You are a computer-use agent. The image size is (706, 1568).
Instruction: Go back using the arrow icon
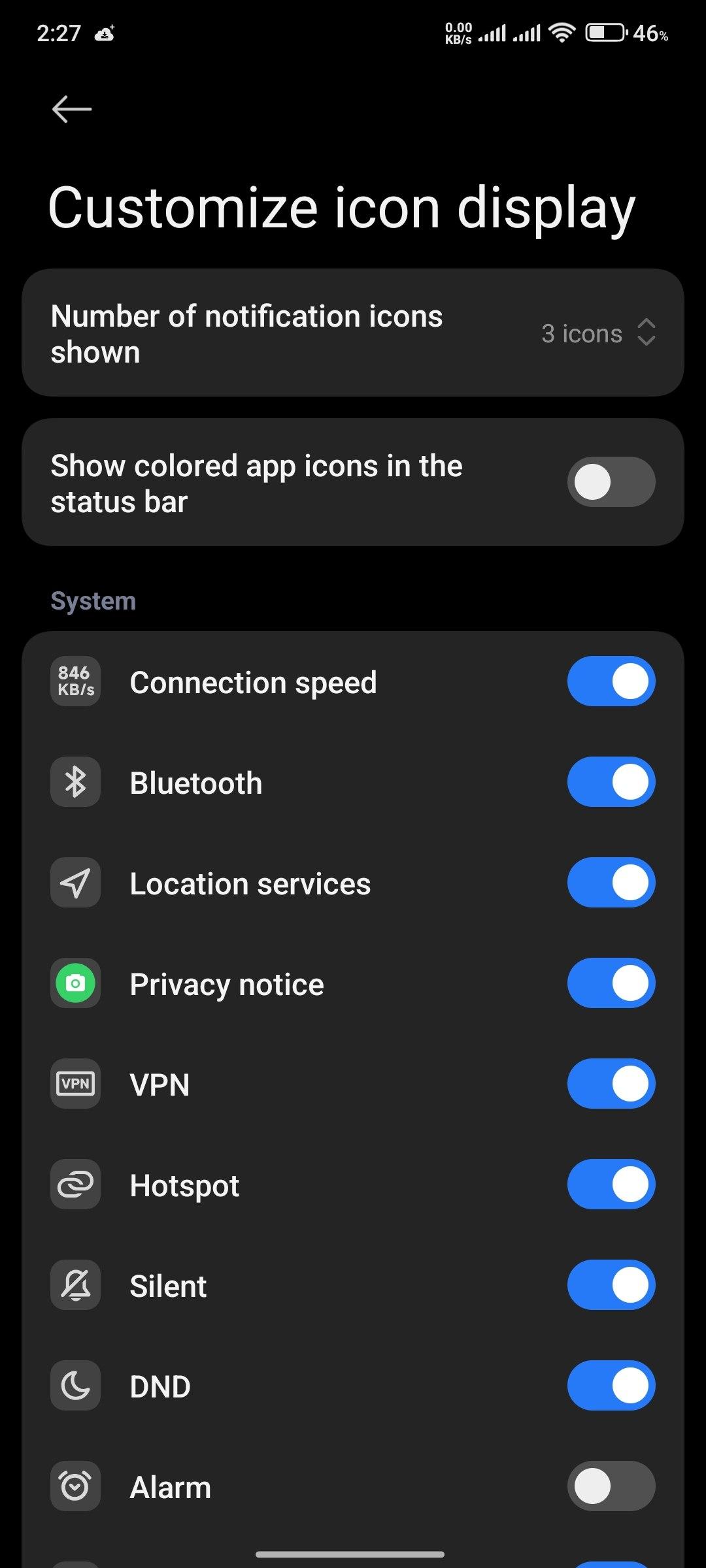pos(72,109)
